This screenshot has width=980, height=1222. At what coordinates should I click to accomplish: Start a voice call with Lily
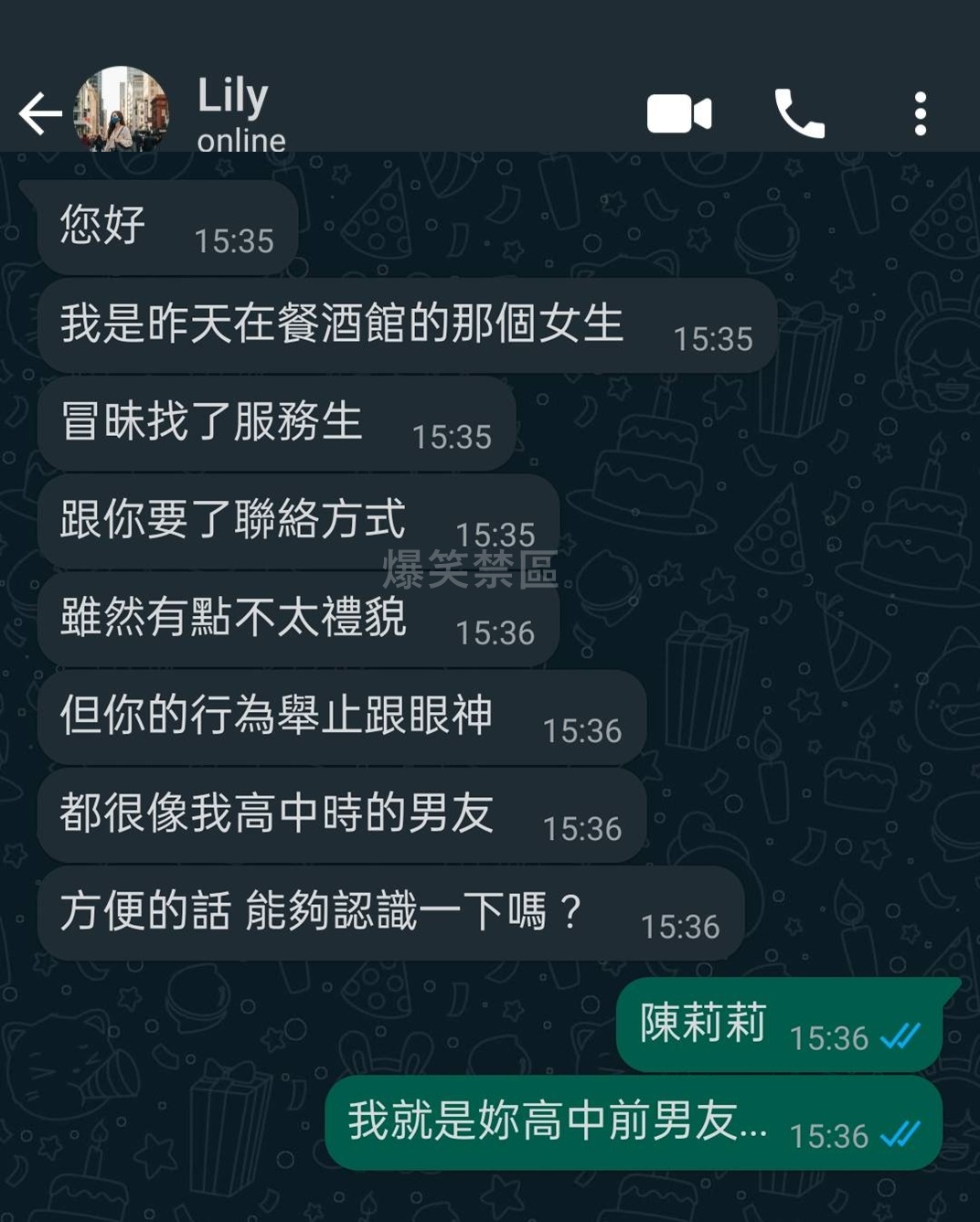pos(799,114)
